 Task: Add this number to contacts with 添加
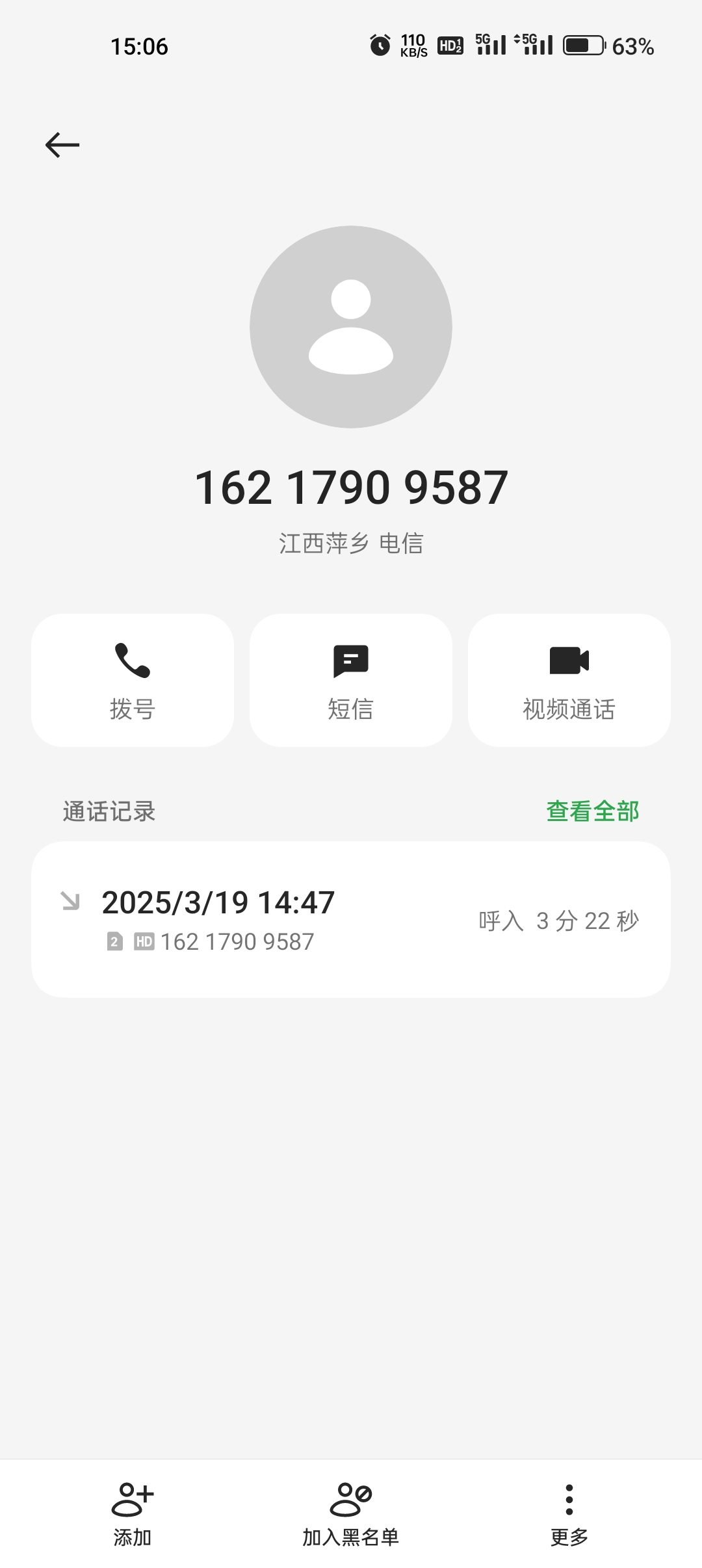[x=133, y=1513]
